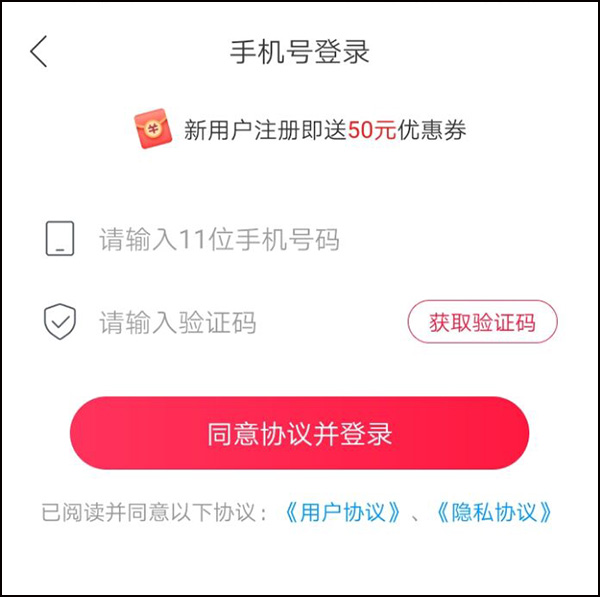Tap 同意协议并登录 to log in

[x=299, y=433]
